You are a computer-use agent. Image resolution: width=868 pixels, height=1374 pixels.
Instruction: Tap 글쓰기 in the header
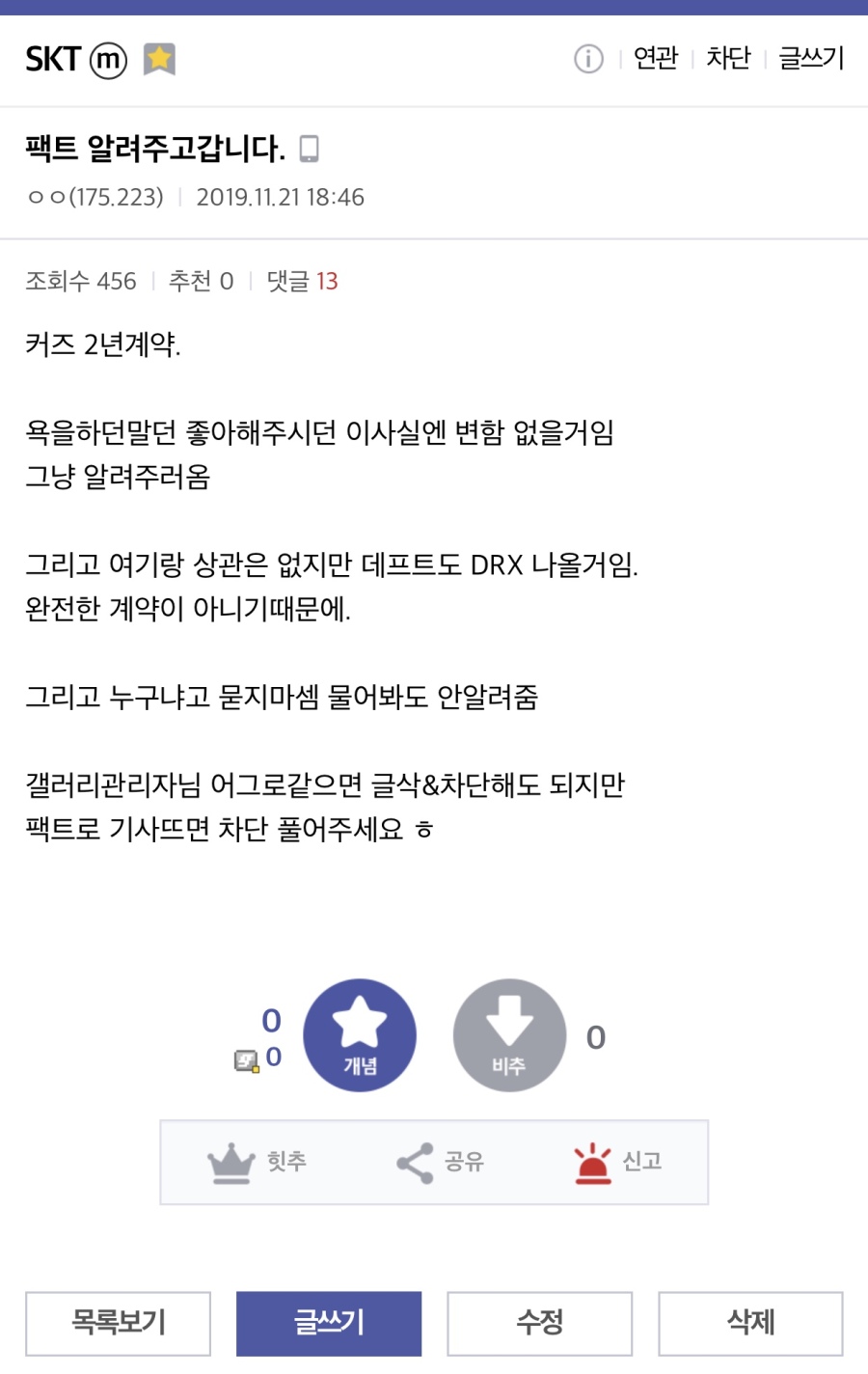811,59
